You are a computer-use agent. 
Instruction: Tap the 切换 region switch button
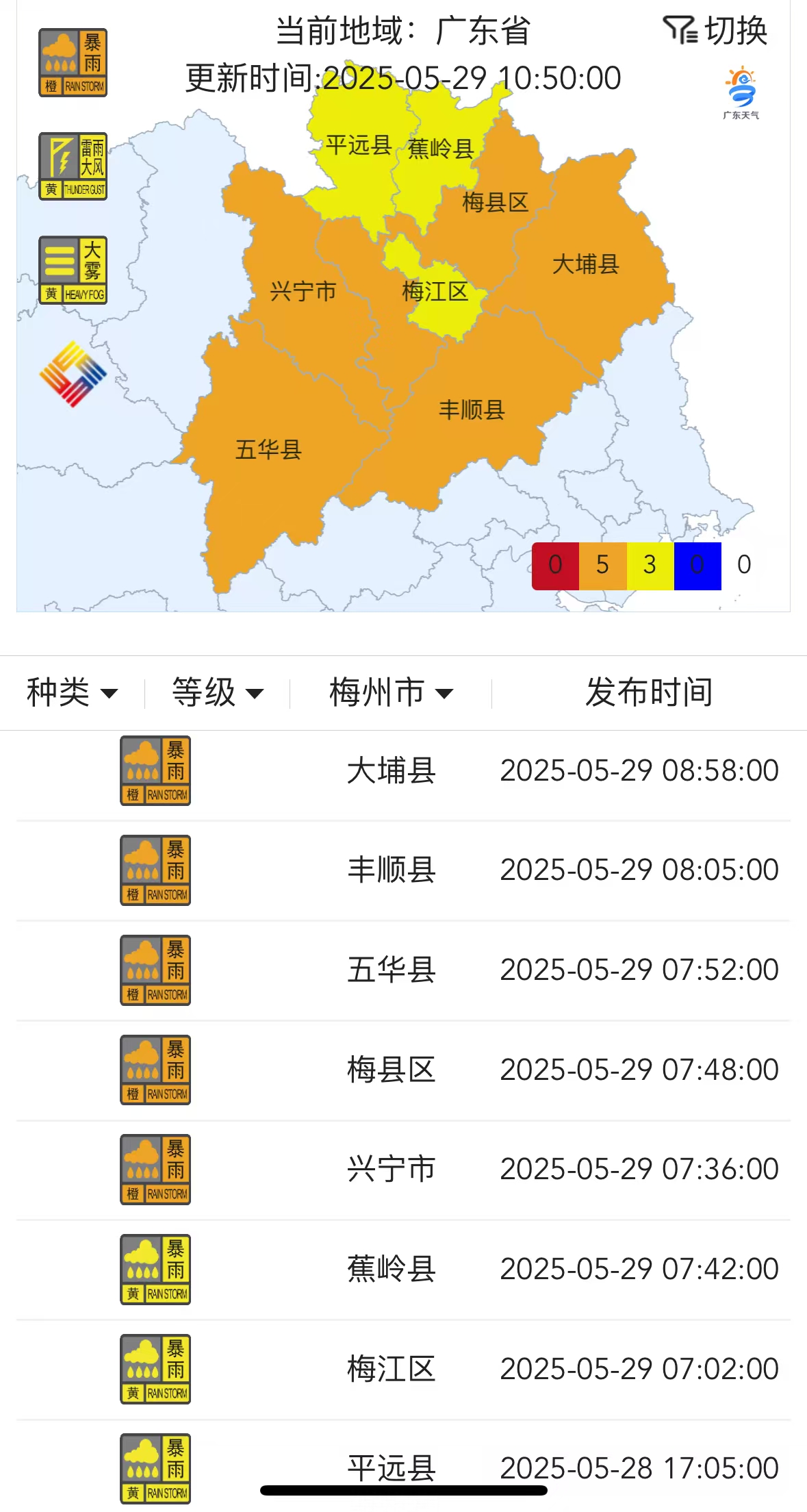coord(716,31)
